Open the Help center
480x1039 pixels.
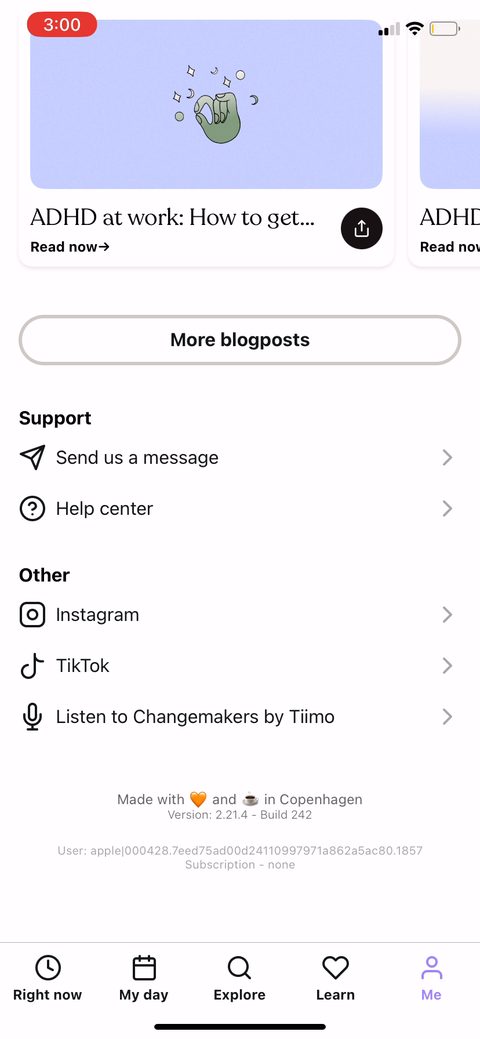pyautogui.click(x=240, y=508)
